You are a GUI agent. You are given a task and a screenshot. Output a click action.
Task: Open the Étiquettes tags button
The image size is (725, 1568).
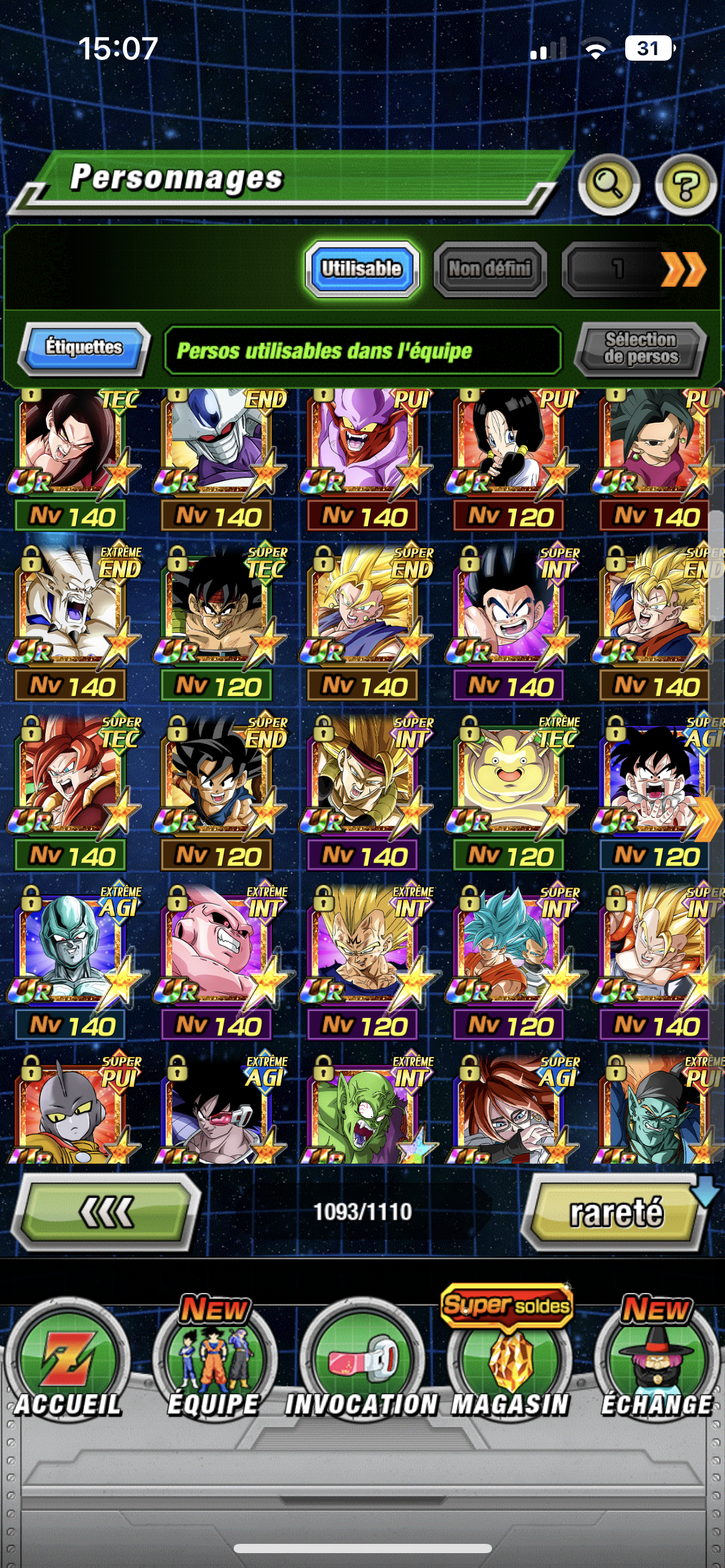coord(84,347)
